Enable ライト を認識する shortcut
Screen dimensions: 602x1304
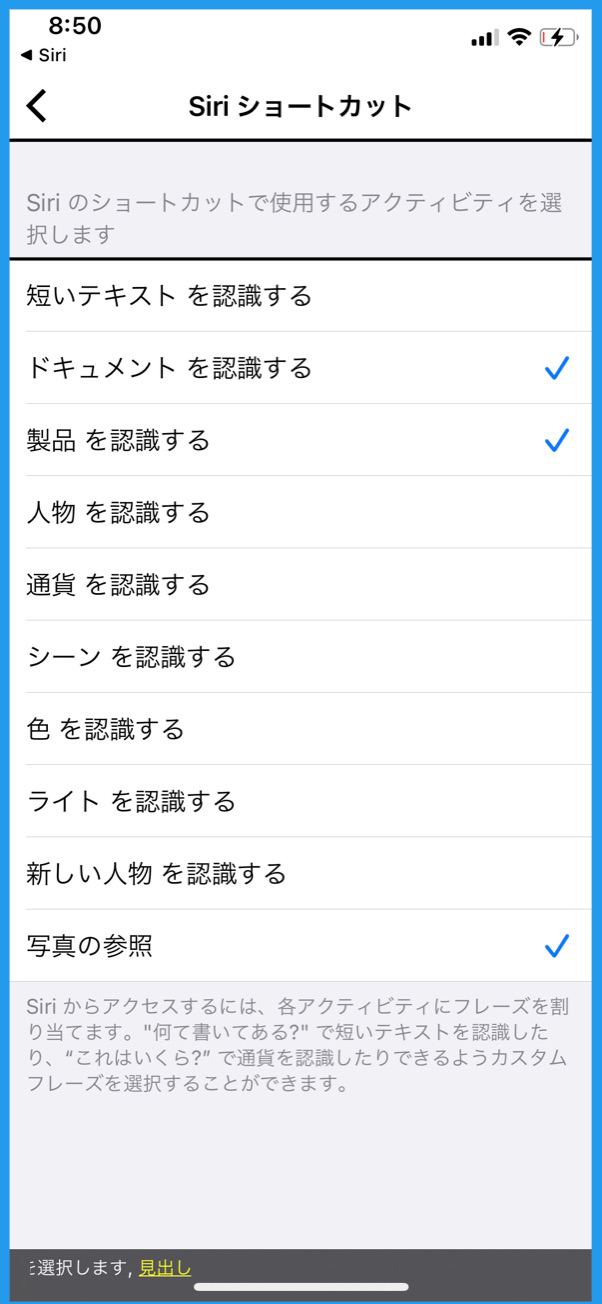(301, 801)
